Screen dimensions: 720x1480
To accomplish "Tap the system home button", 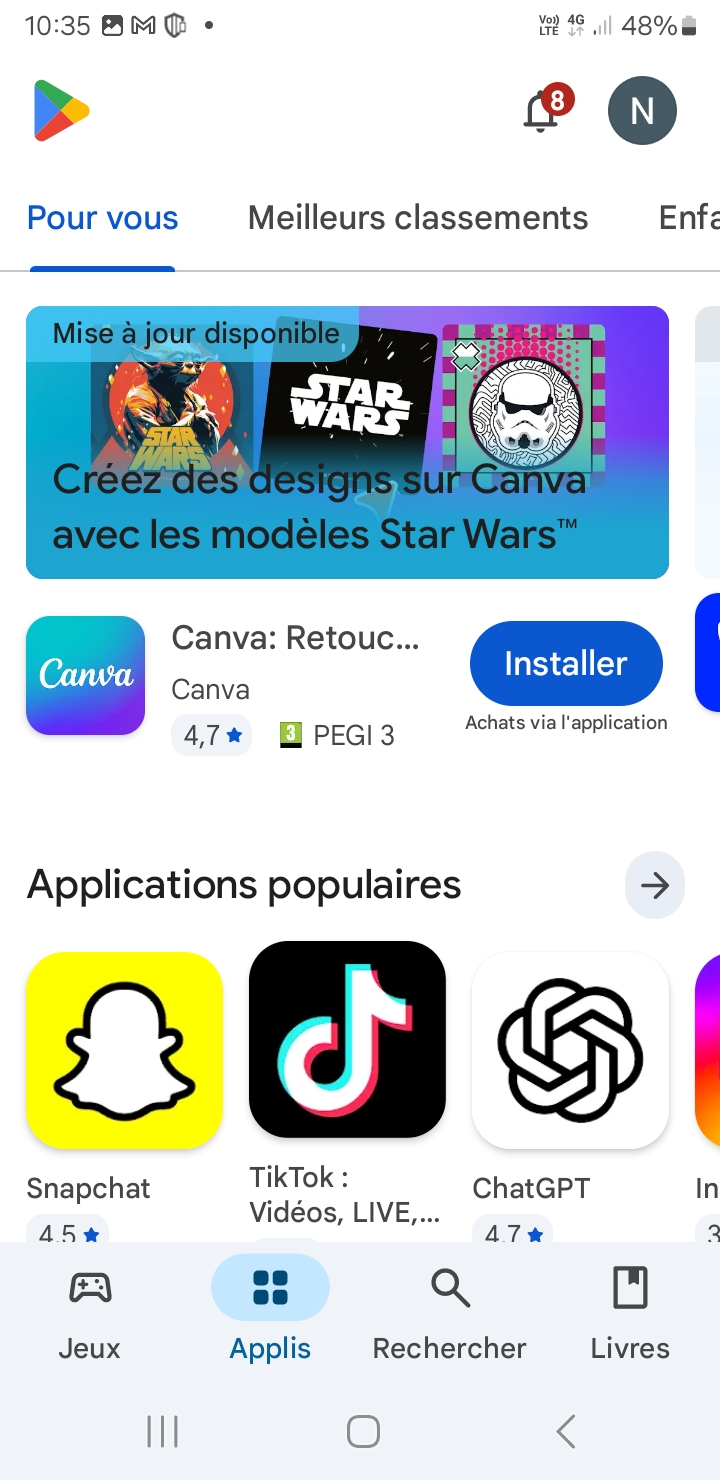I will (363, 1432).
